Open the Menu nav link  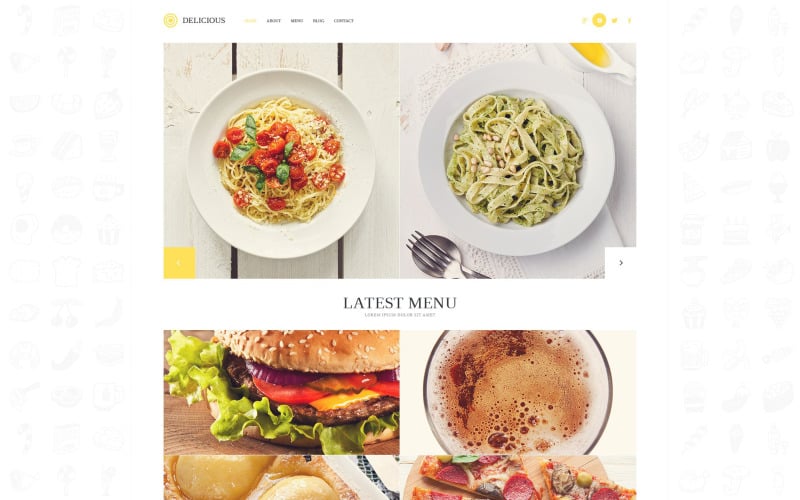(296, 20)
